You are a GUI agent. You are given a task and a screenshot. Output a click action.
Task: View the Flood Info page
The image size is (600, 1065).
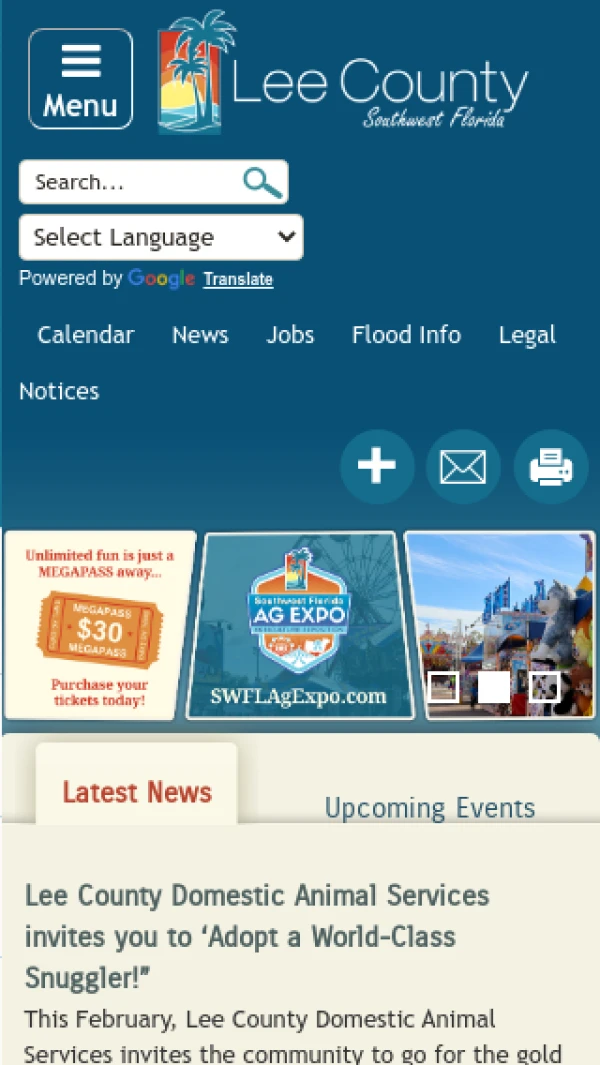click(406, 335)
